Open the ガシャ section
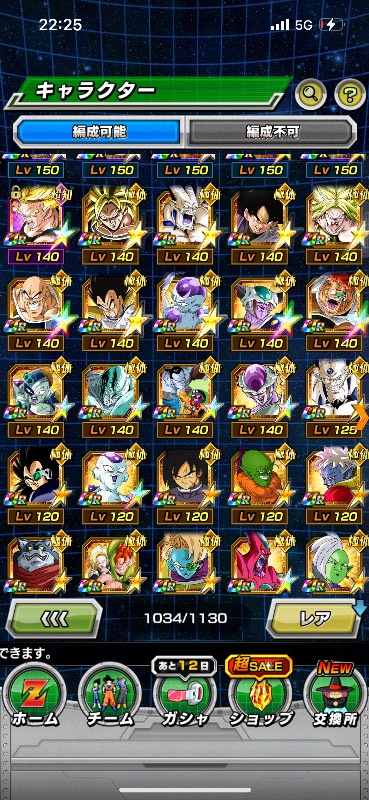 pyautogui.click(x=185, y=694)
